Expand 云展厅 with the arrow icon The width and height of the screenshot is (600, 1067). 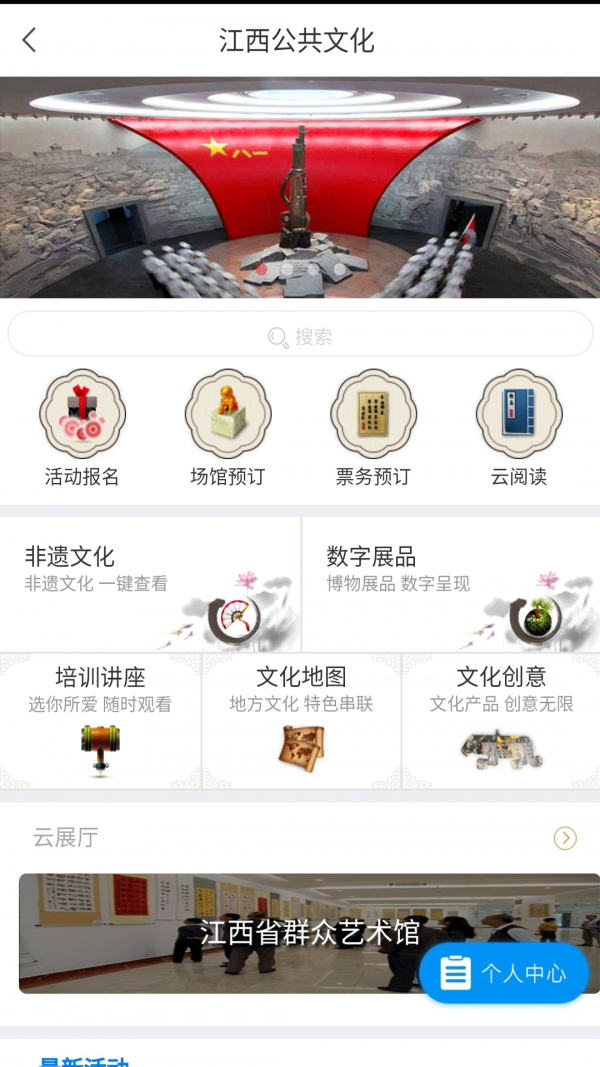[x=565, y=838]
